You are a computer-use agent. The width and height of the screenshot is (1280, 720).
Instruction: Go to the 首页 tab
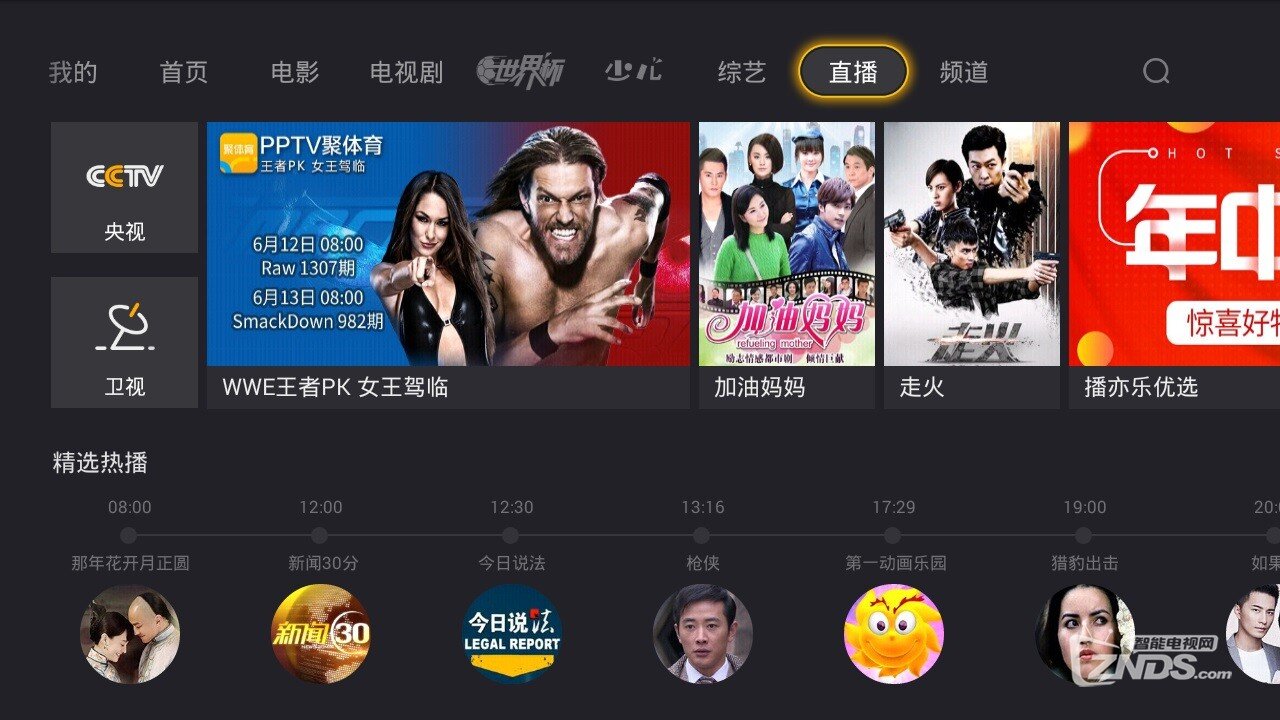[184, 72]
